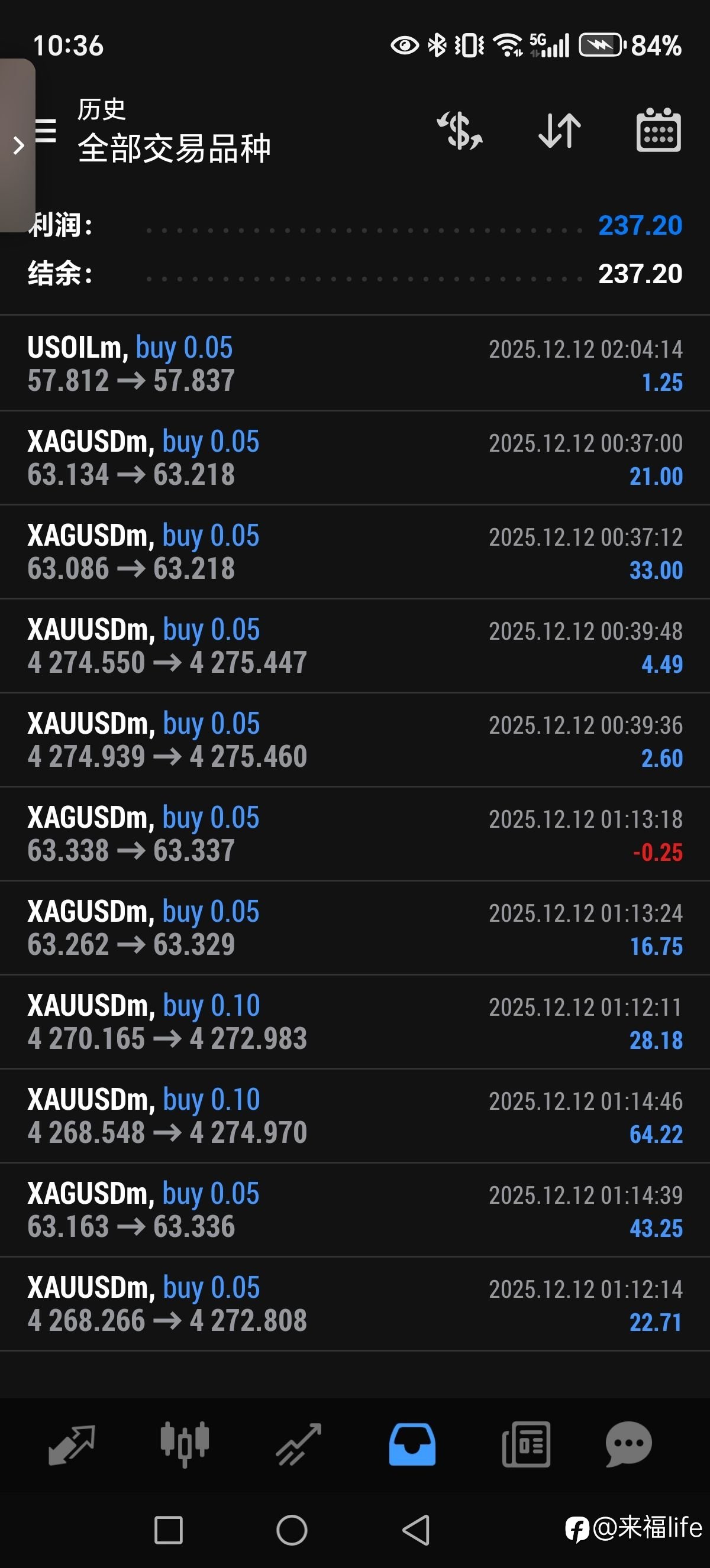Viewport: 710px width, 1568px height.
Task: Open the chat messages tab
Action: coord(628,1444)
